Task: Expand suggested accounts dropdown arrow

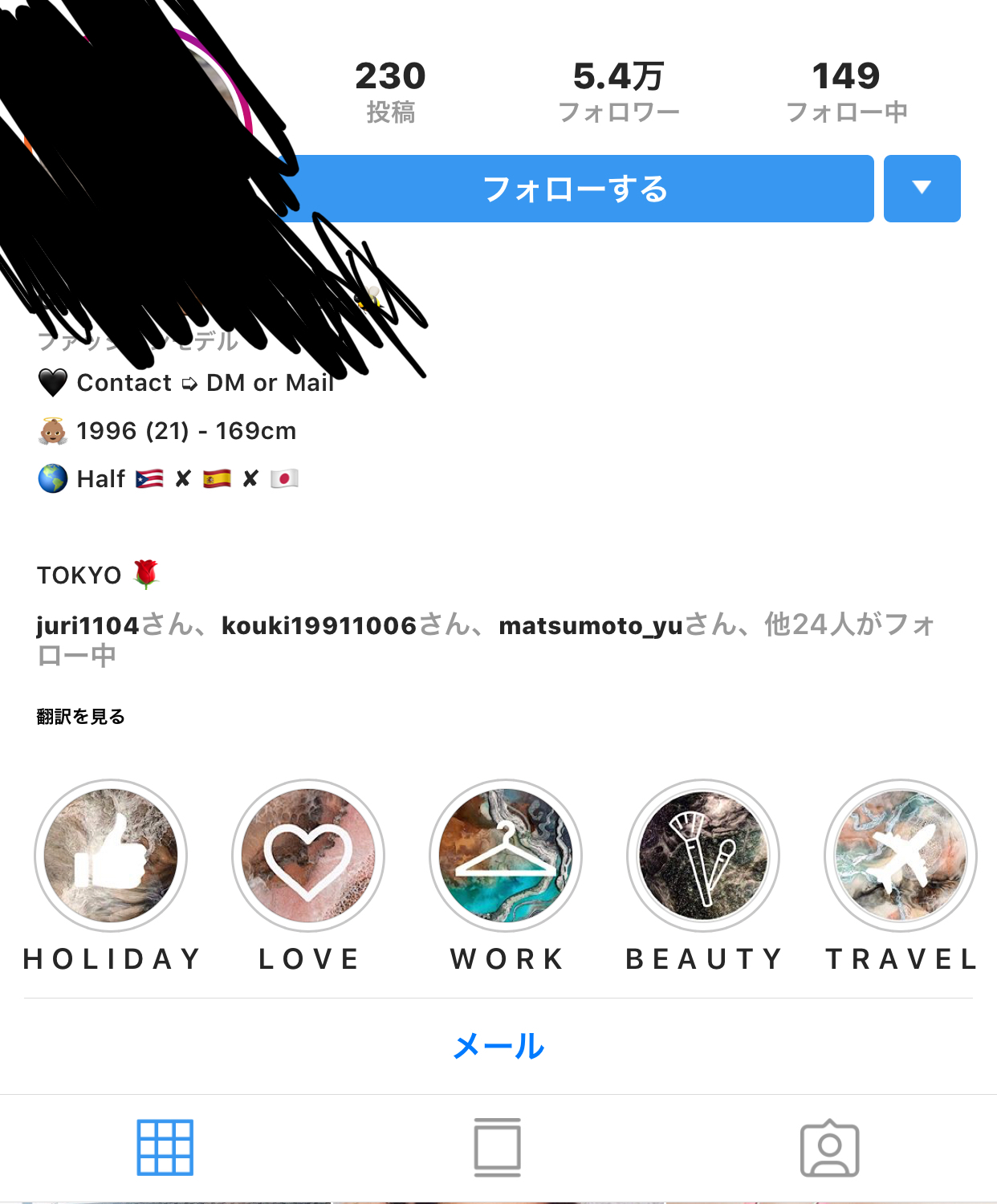Action: [x=922, y=189]
